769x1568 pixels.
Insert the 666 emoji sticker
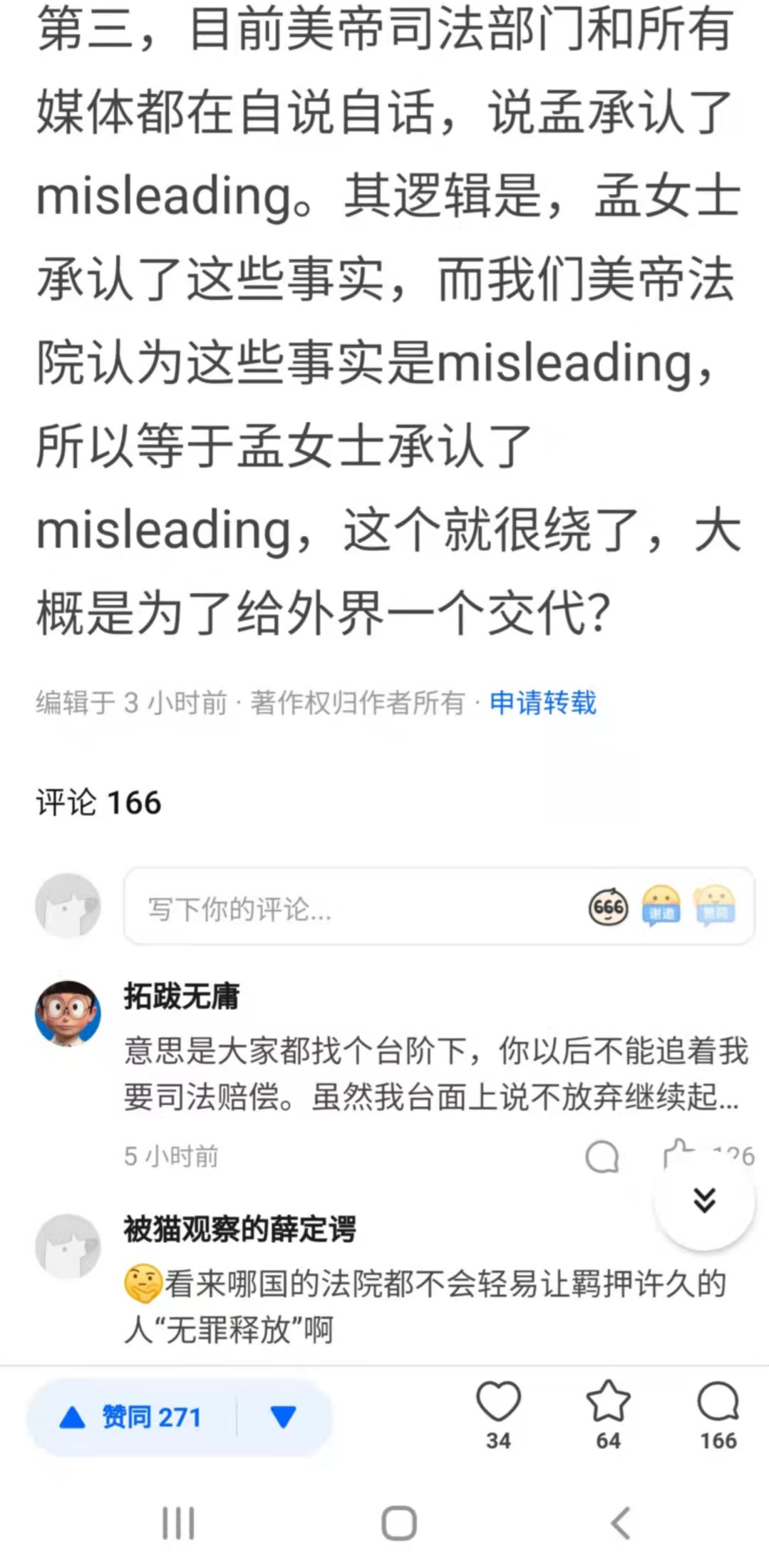pos(608,907)
